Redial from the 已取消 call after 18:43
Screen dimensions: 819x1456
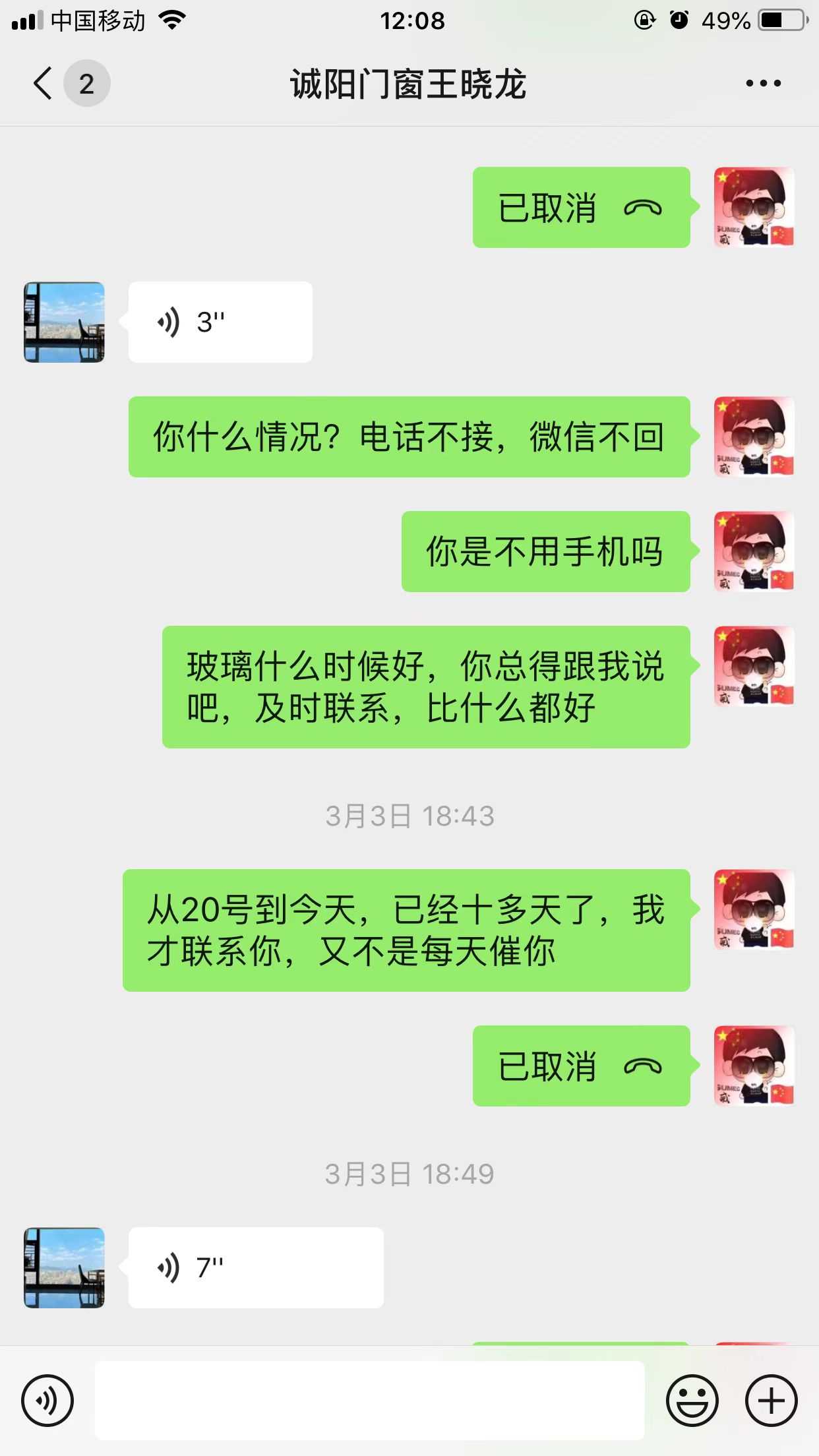click(581, 1066)
